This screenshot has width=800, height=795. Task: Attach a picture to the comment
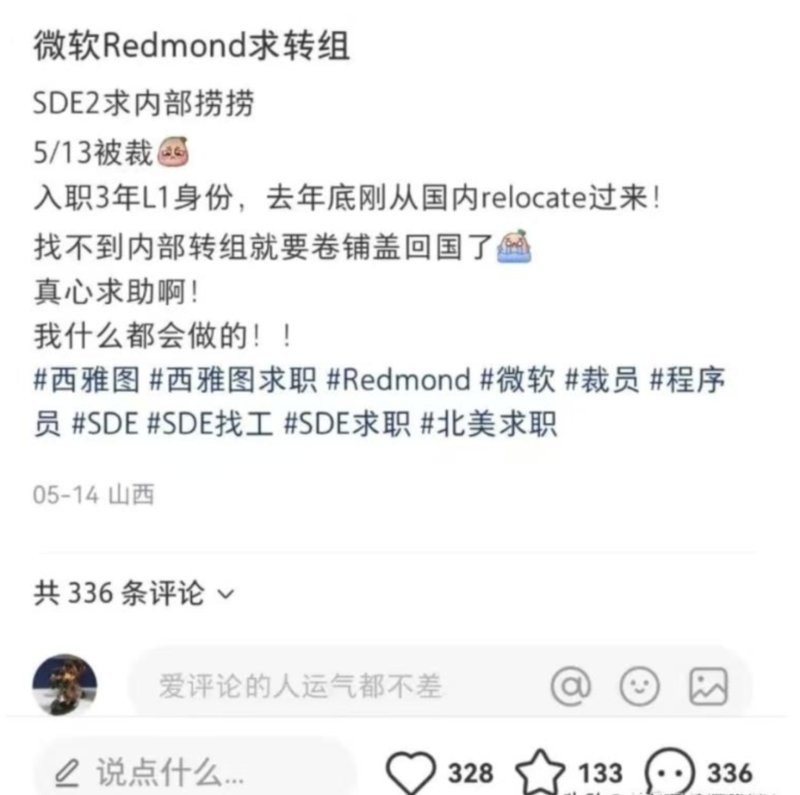(x=708, y=686)
